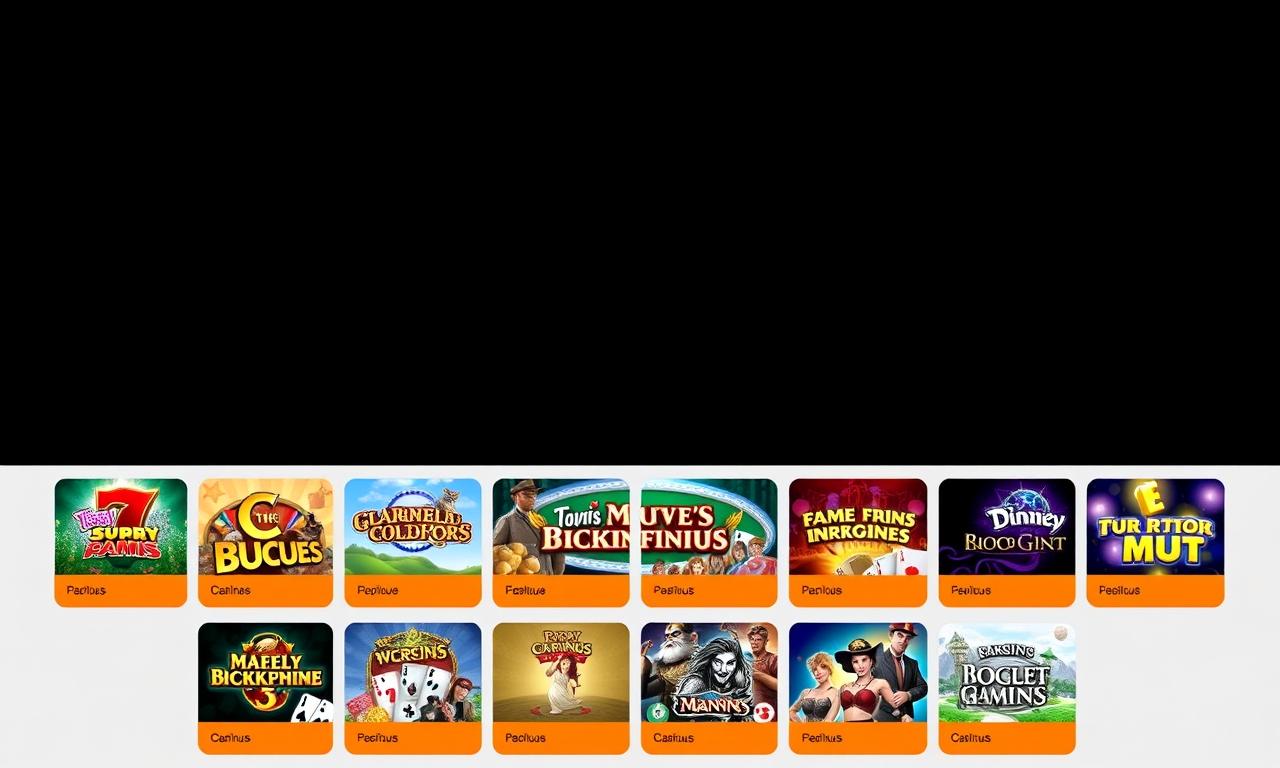The image size is (1280, 768).
Task: Open the Boglet Gamins game tile
Action: (1006, 673)
